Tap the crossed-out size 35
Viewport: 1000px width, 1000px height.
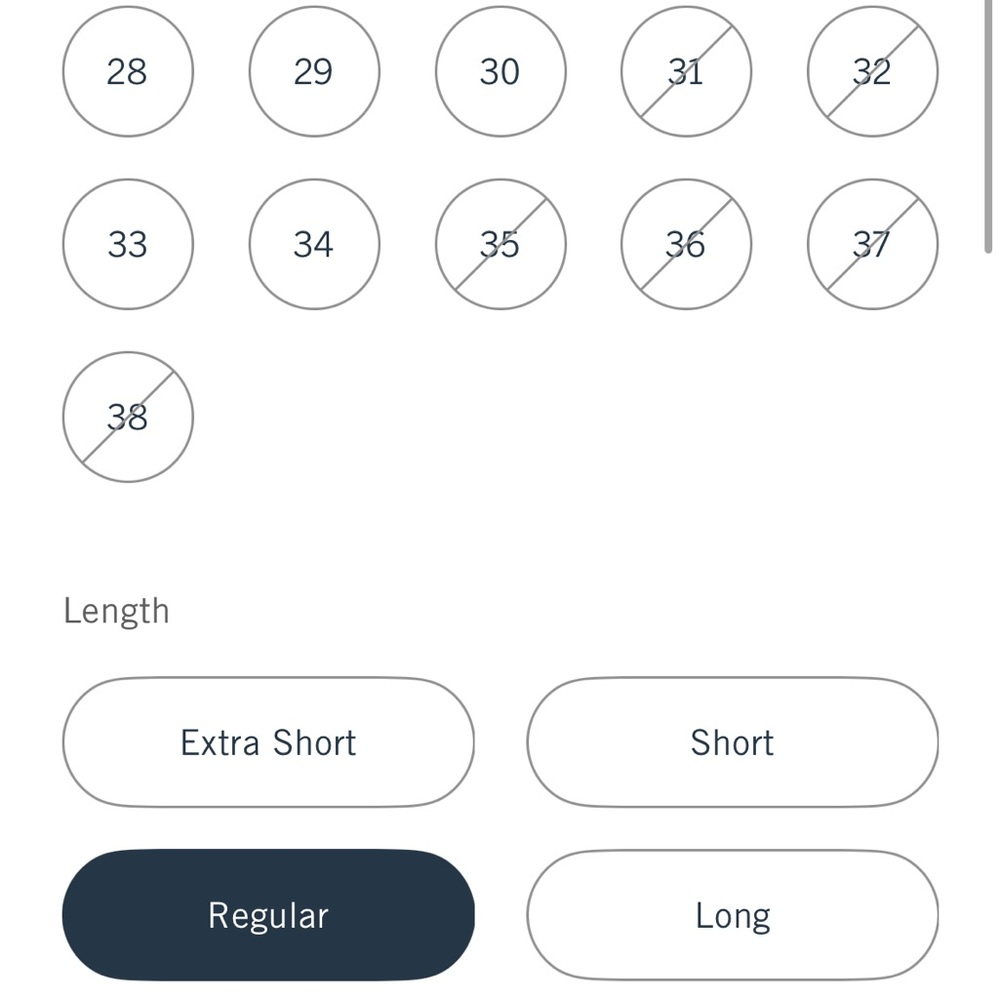pos(500,244)
